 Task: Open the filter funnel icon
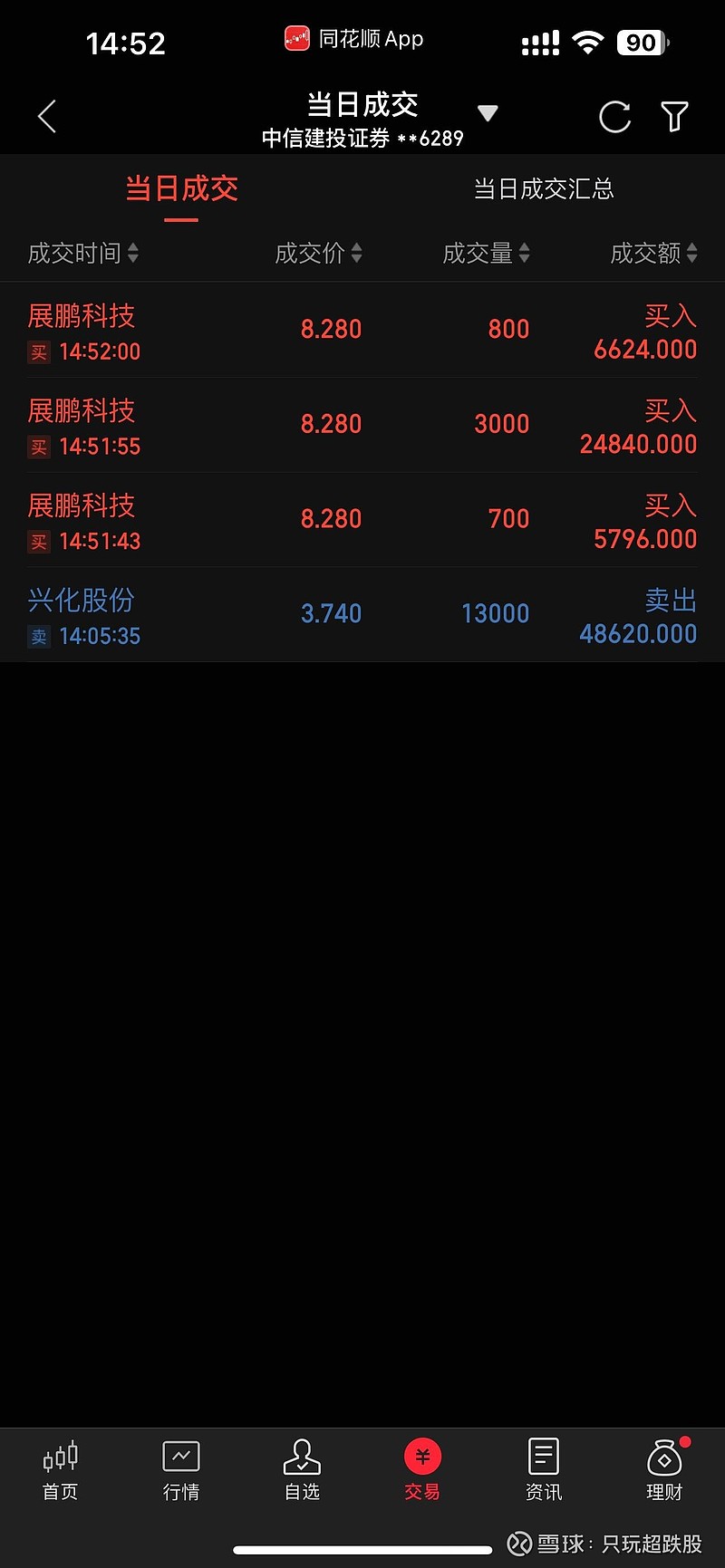pyautogui.click(x=674, y=117)
